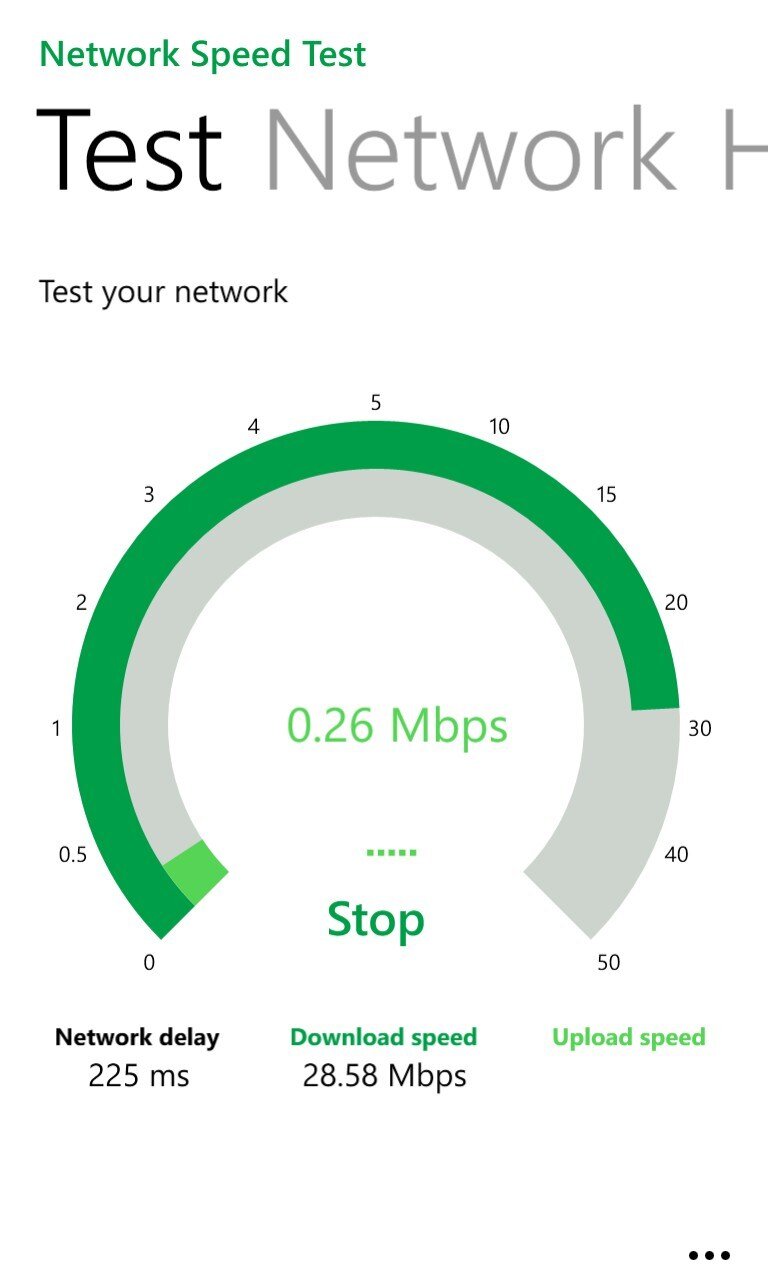
Task: Open the app bar ellipsis menu
Action: [709, 1255]
